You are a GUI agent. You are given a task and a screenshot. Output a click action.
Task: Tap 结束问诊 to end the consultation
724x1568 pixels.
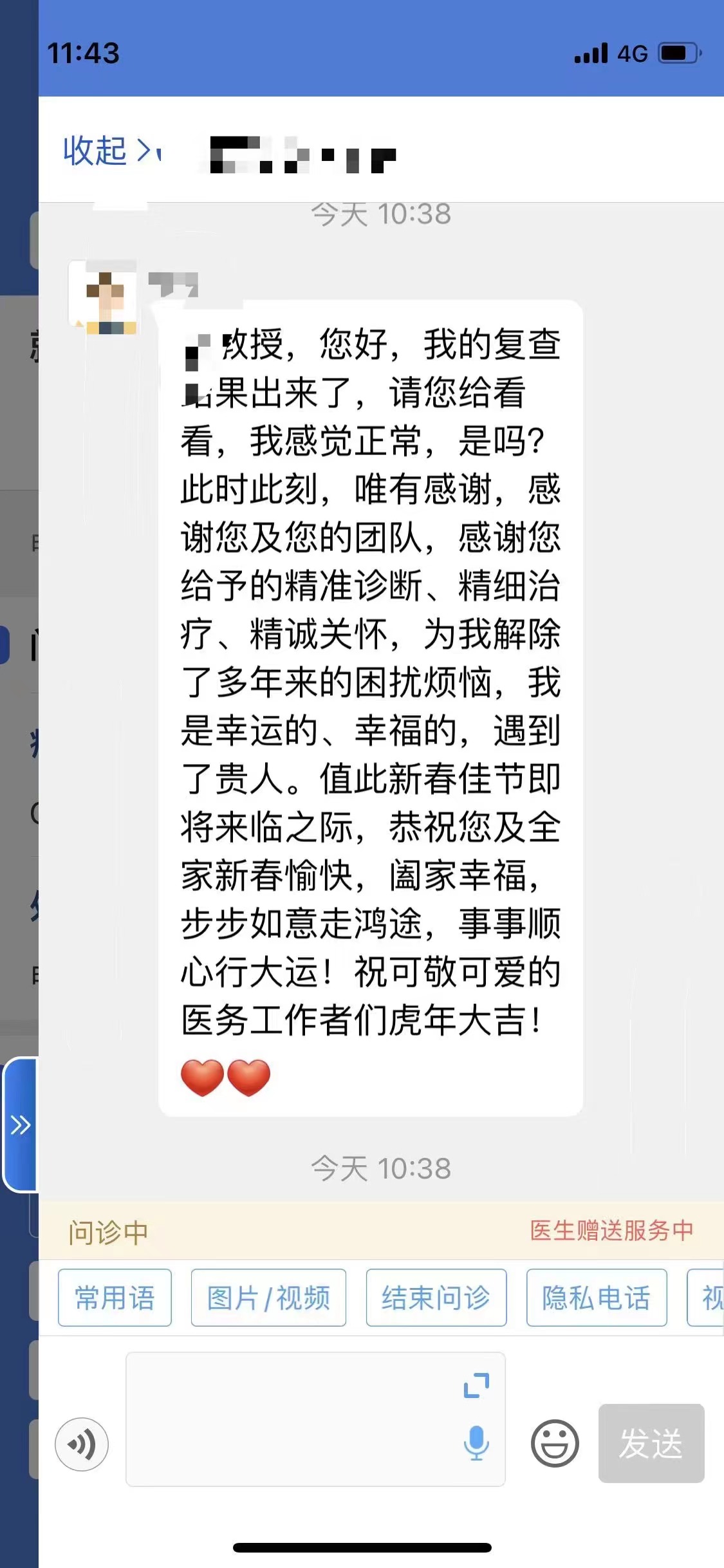pos(436,1298)
